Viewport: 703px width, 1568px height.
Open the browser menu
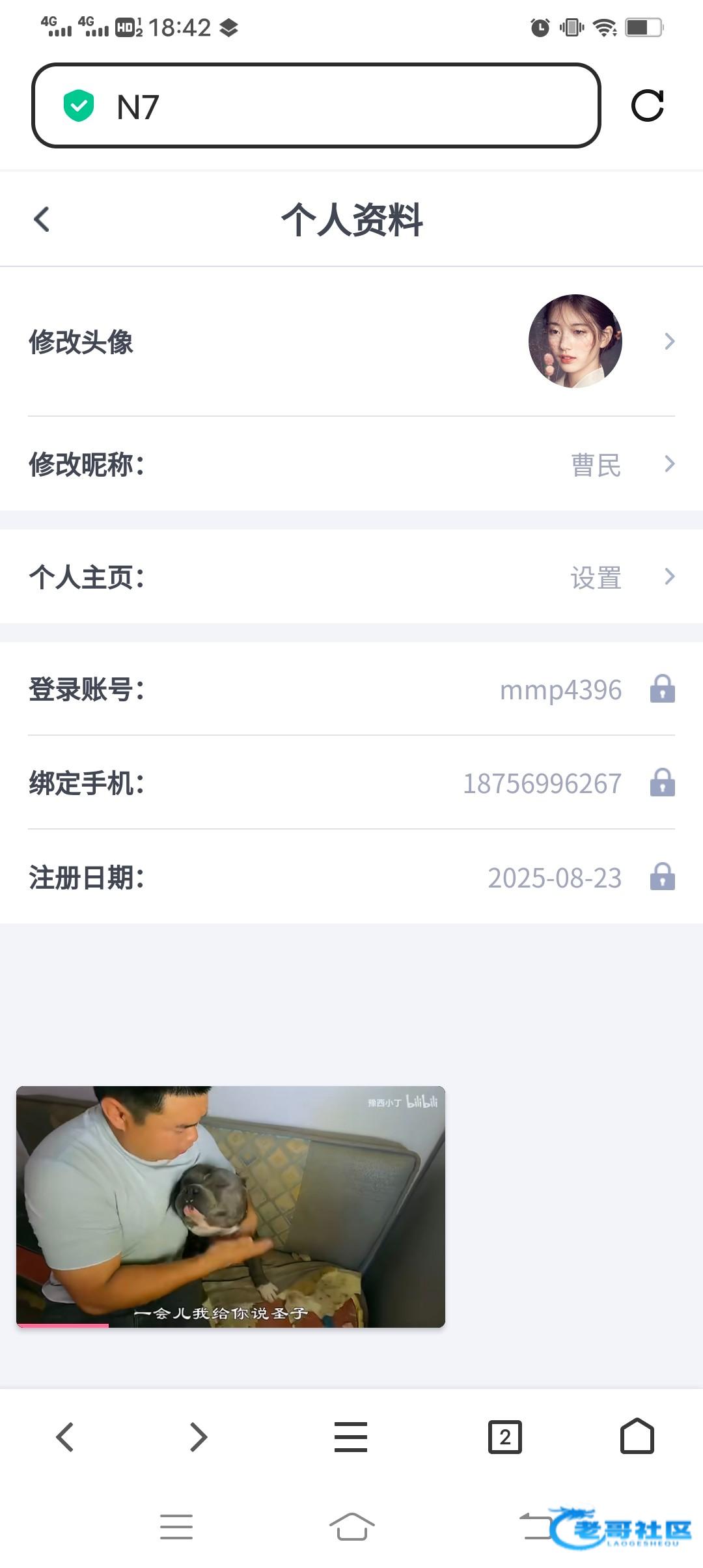pos(351,1436)
